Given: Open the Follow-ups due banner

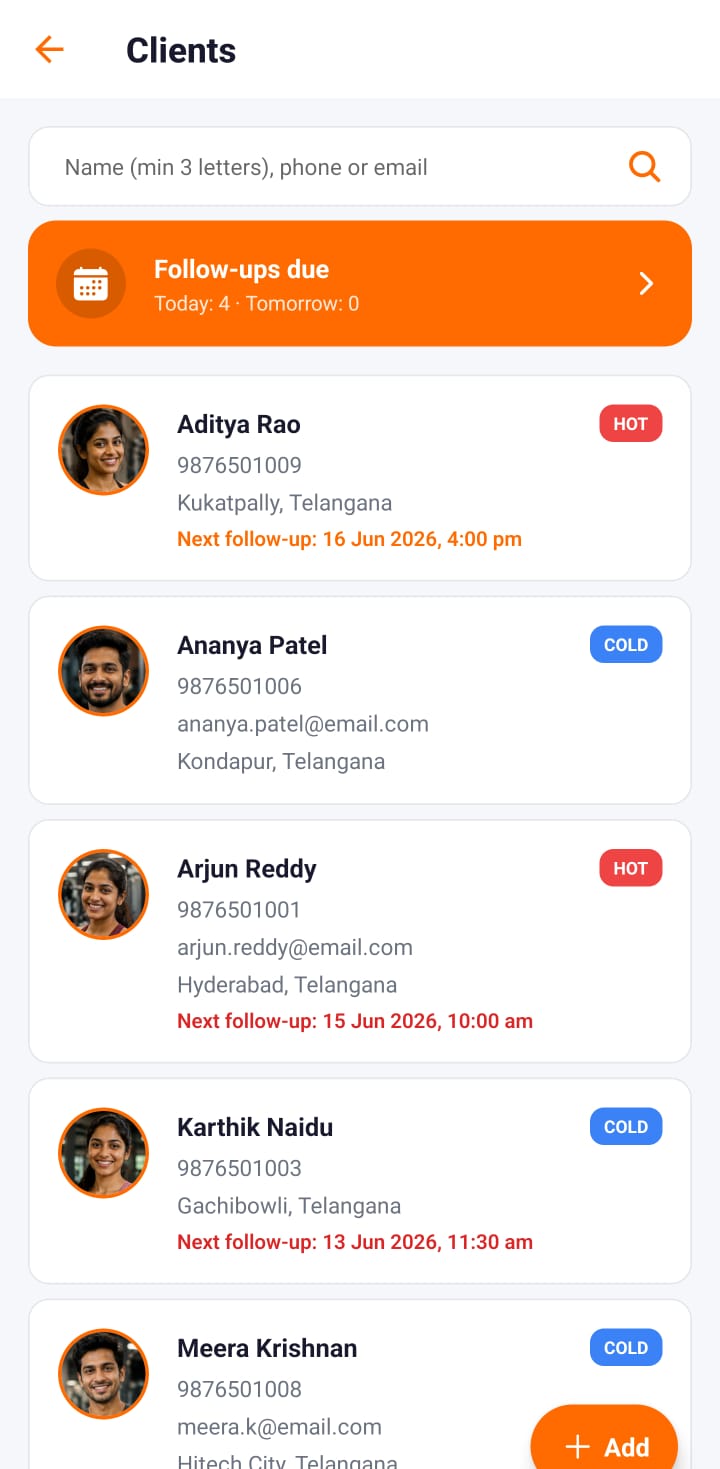Looking at the screenshot, I should click(x=360, y=284).
